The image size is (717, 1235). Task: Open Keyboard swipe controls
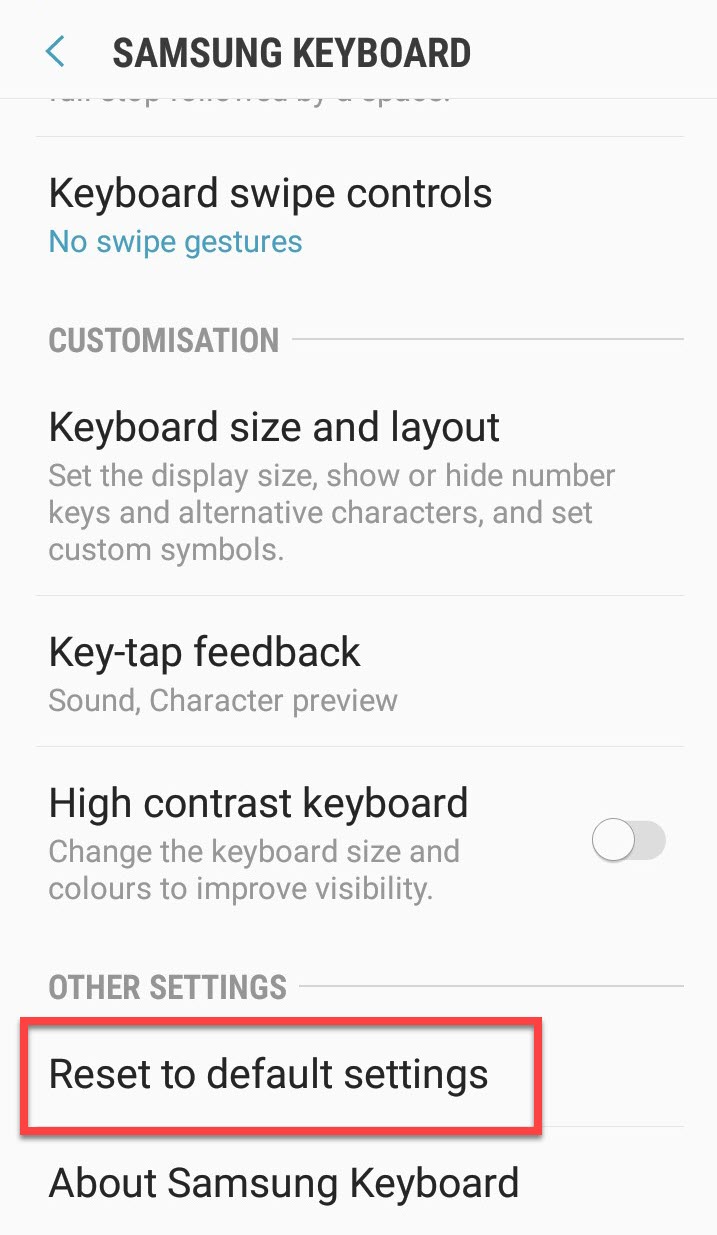coord(270,214)
